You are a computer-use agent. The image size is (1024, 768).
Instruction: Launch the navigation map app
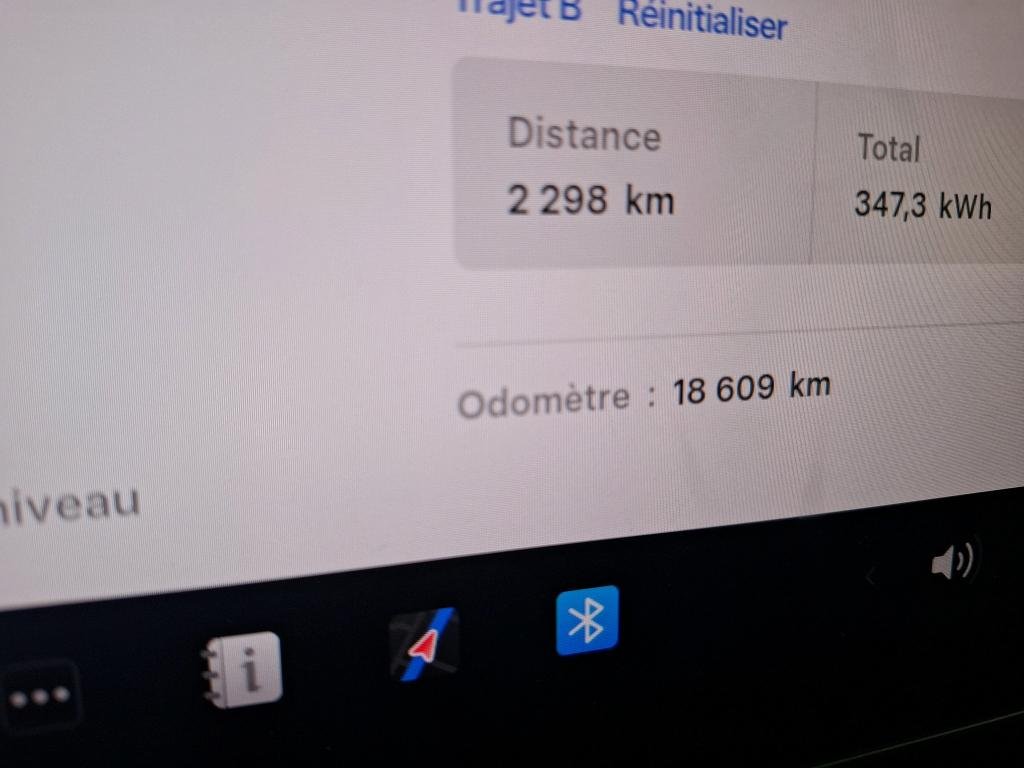click(424, 645)
